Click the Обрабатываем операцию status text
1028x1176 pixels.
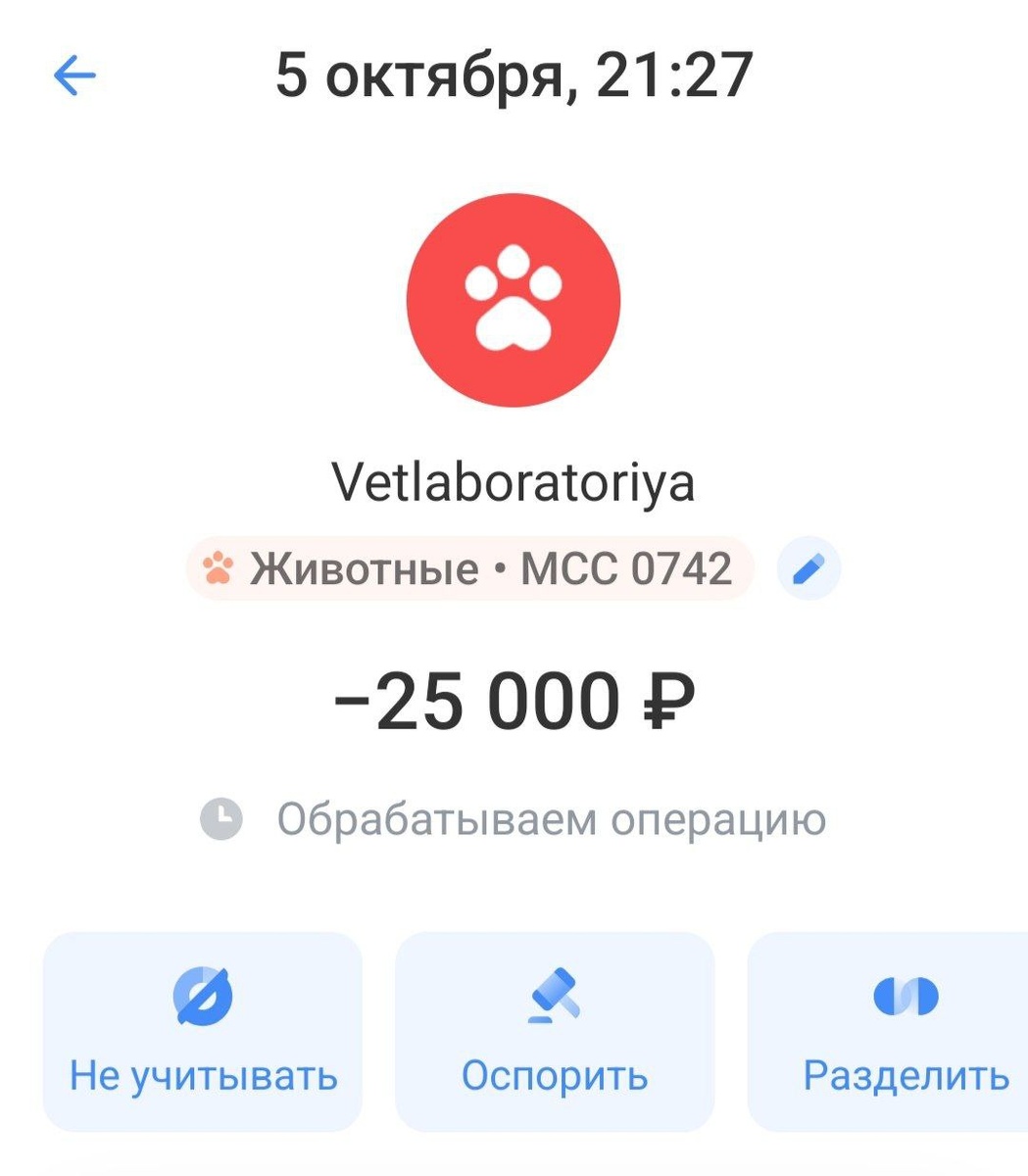pyautogui.click(x=554, y=814)
